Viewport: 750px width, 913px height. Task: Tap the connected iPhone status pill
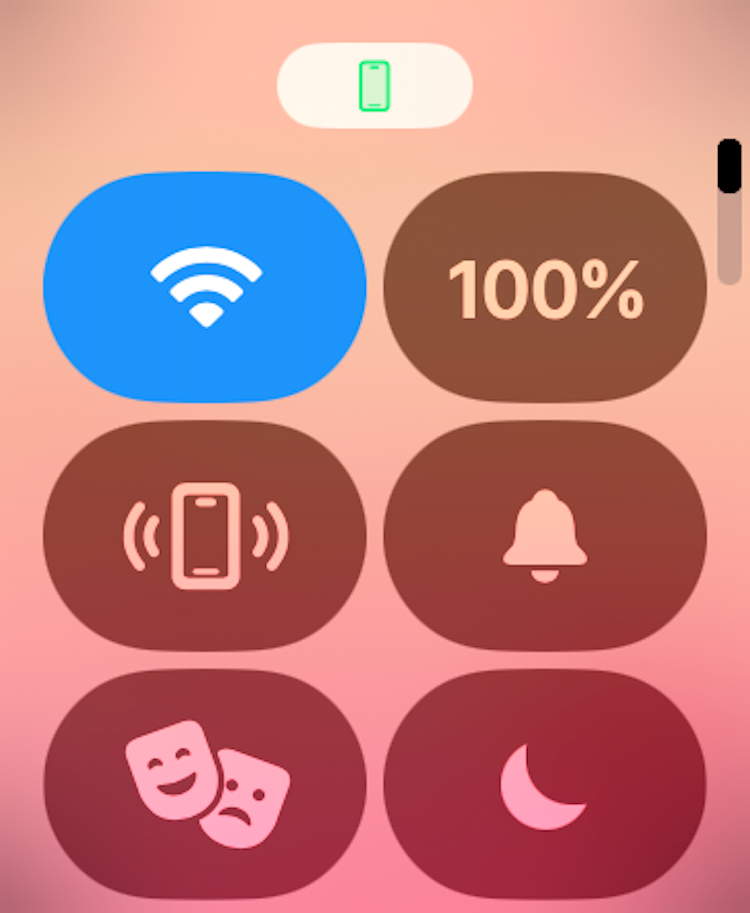point(374,85)
